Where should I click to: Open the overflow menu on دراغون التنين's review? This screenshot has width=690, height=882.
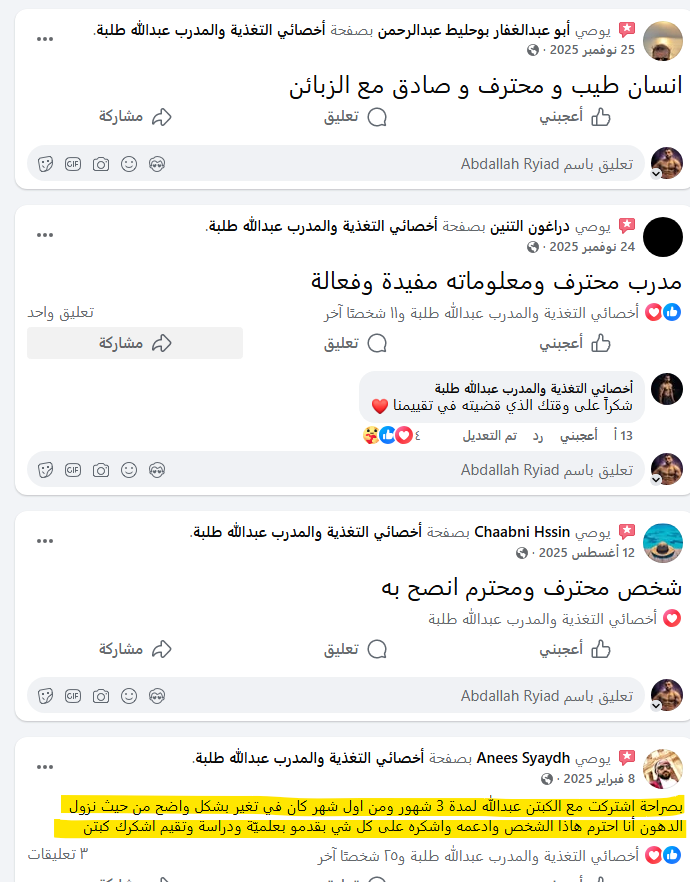(45, 234)
